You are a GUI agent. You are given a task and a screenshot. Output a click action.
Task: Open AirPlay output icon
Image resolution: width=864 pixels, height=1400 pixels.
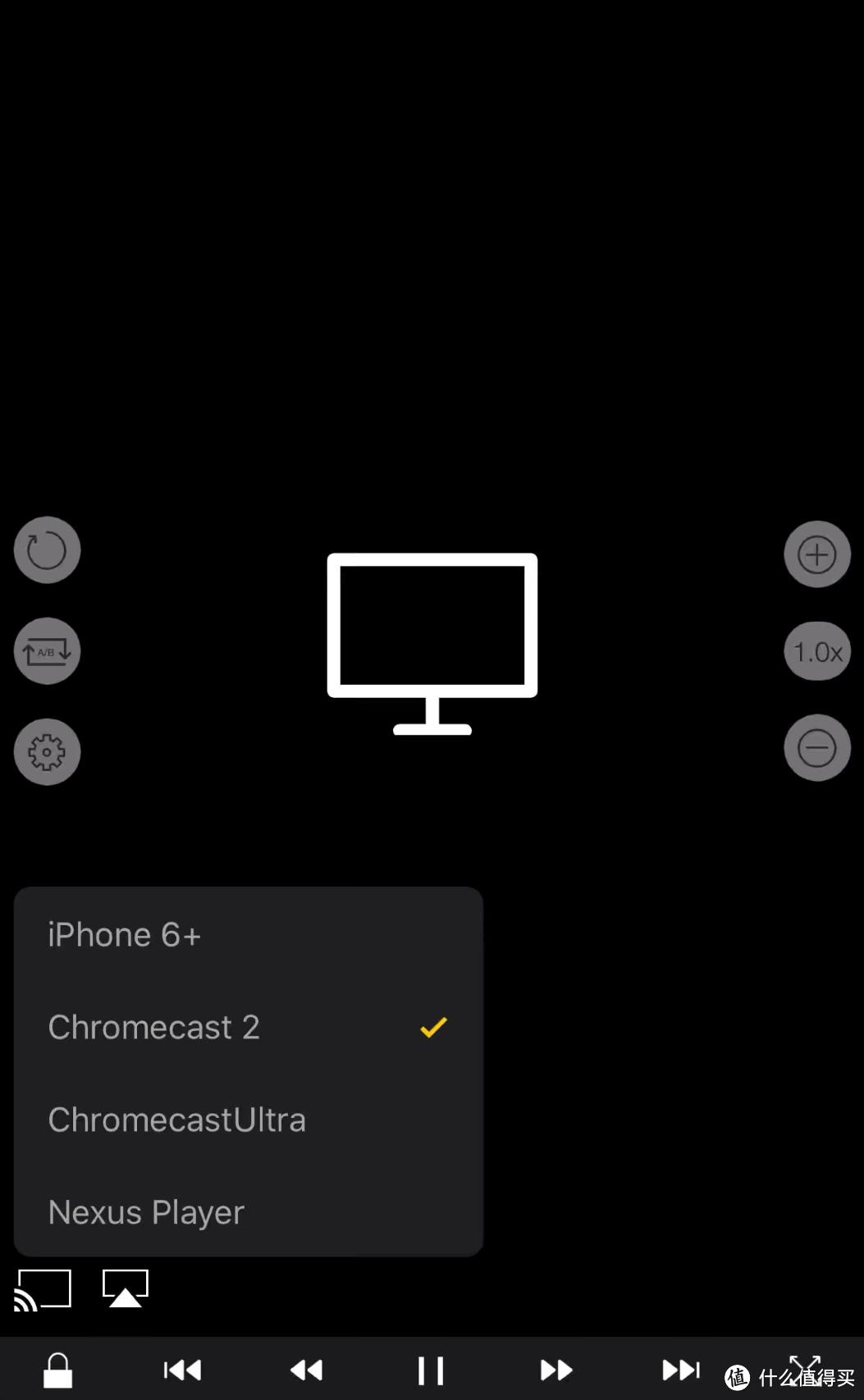click(125, 1288)
